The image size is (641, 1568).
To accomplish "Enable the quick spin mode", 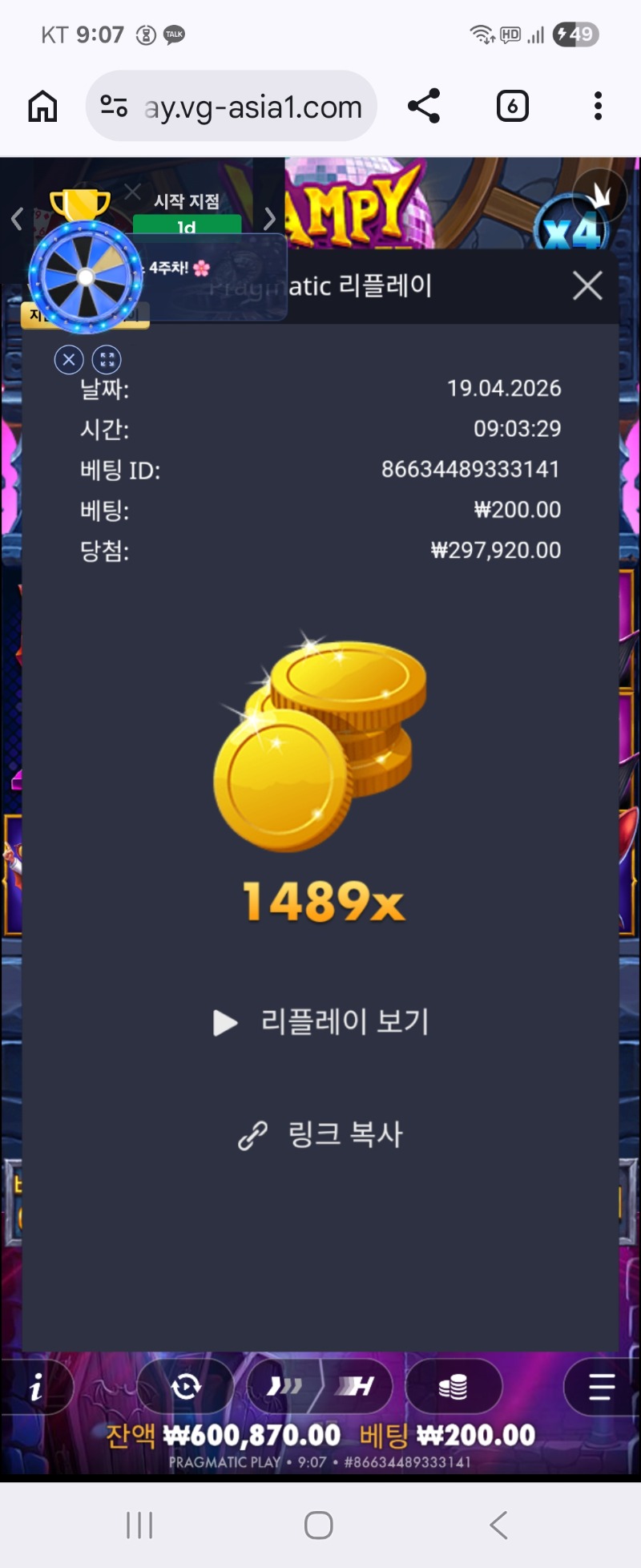I will [284, 1386].
